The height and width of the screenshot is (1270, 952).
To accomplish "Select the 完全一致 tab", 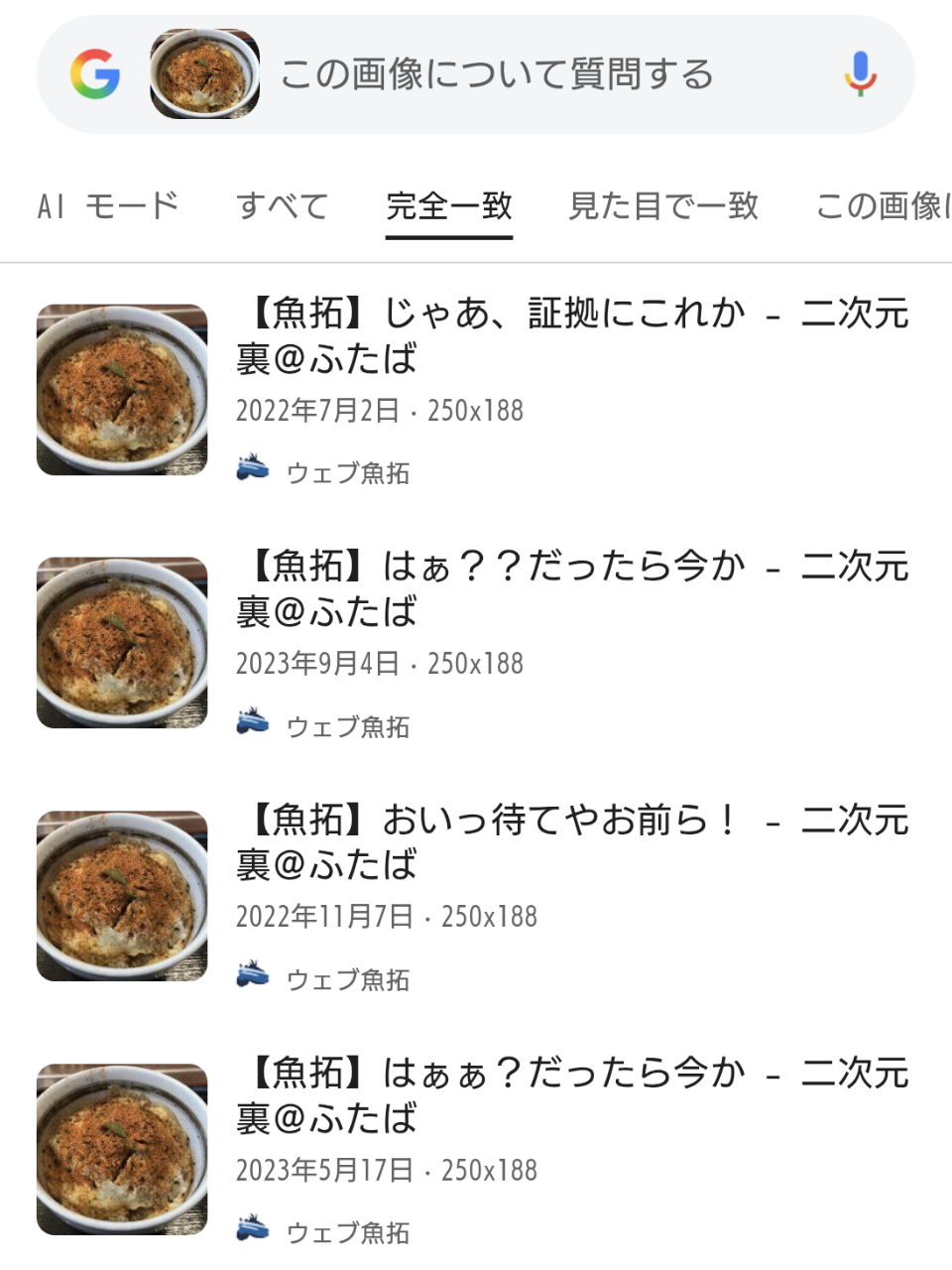I will [449, 206].
